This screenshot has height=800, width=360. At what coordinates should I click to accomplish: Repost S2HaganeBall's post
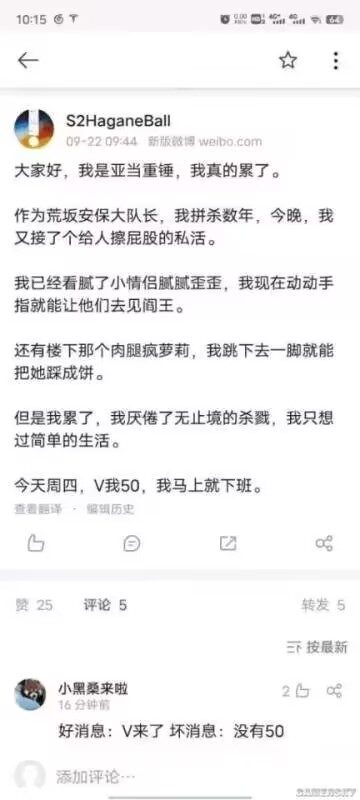[x=228, y=543]
